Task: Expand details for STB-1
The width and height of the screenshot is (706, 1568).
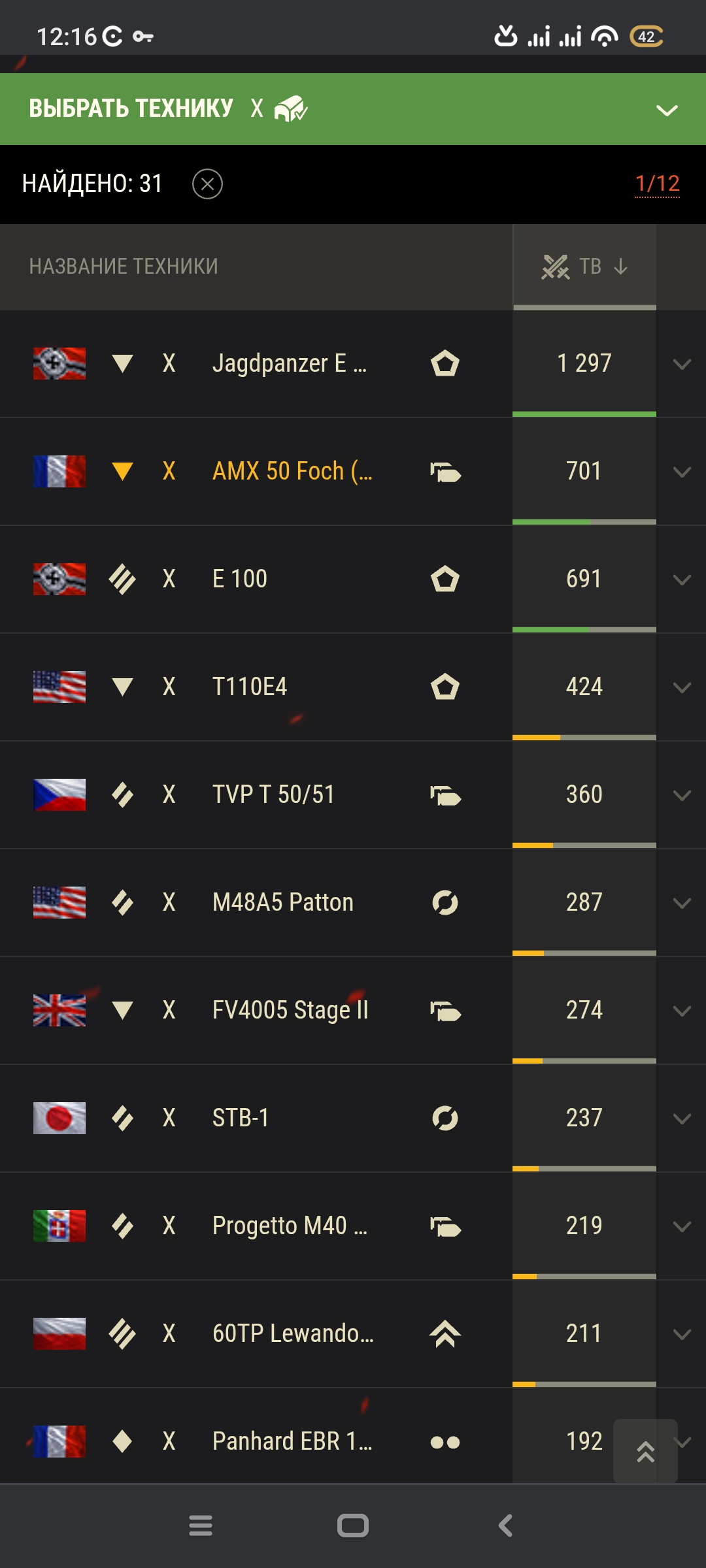Action: [682, 1119]
